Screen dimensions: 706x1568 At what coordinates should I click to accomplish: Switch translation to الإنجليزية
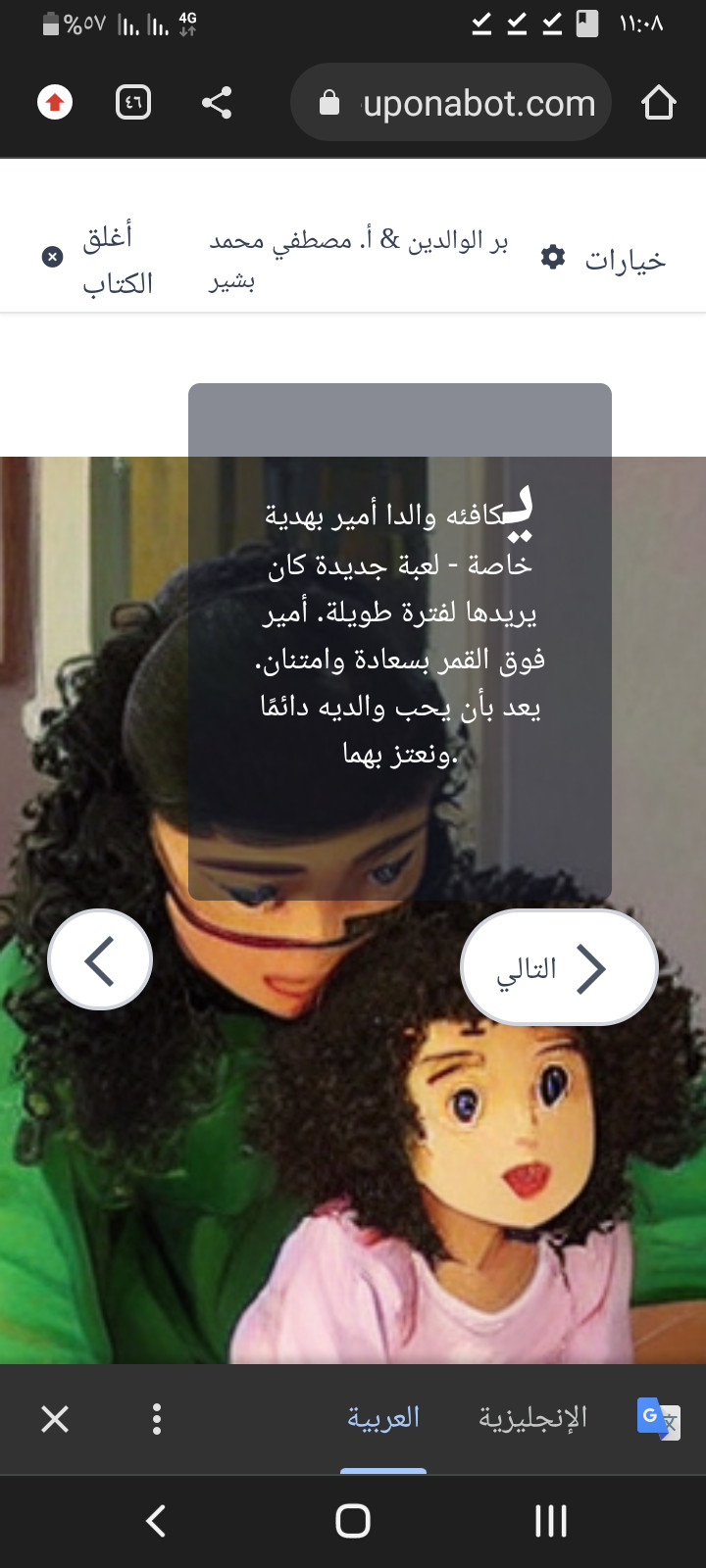532,1417
